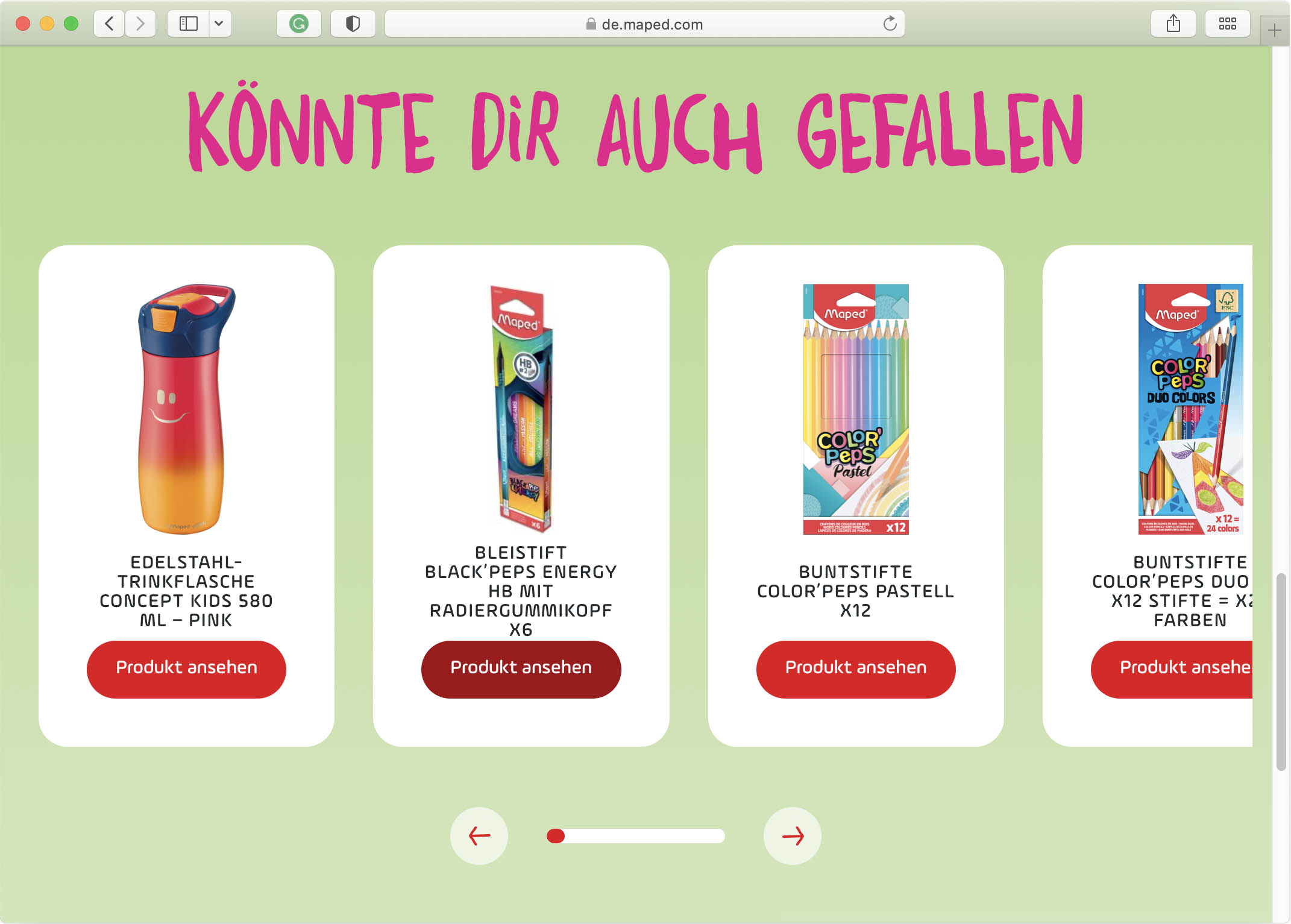Open the privacy report shield

pyautogui.click(x=353, y=24)
